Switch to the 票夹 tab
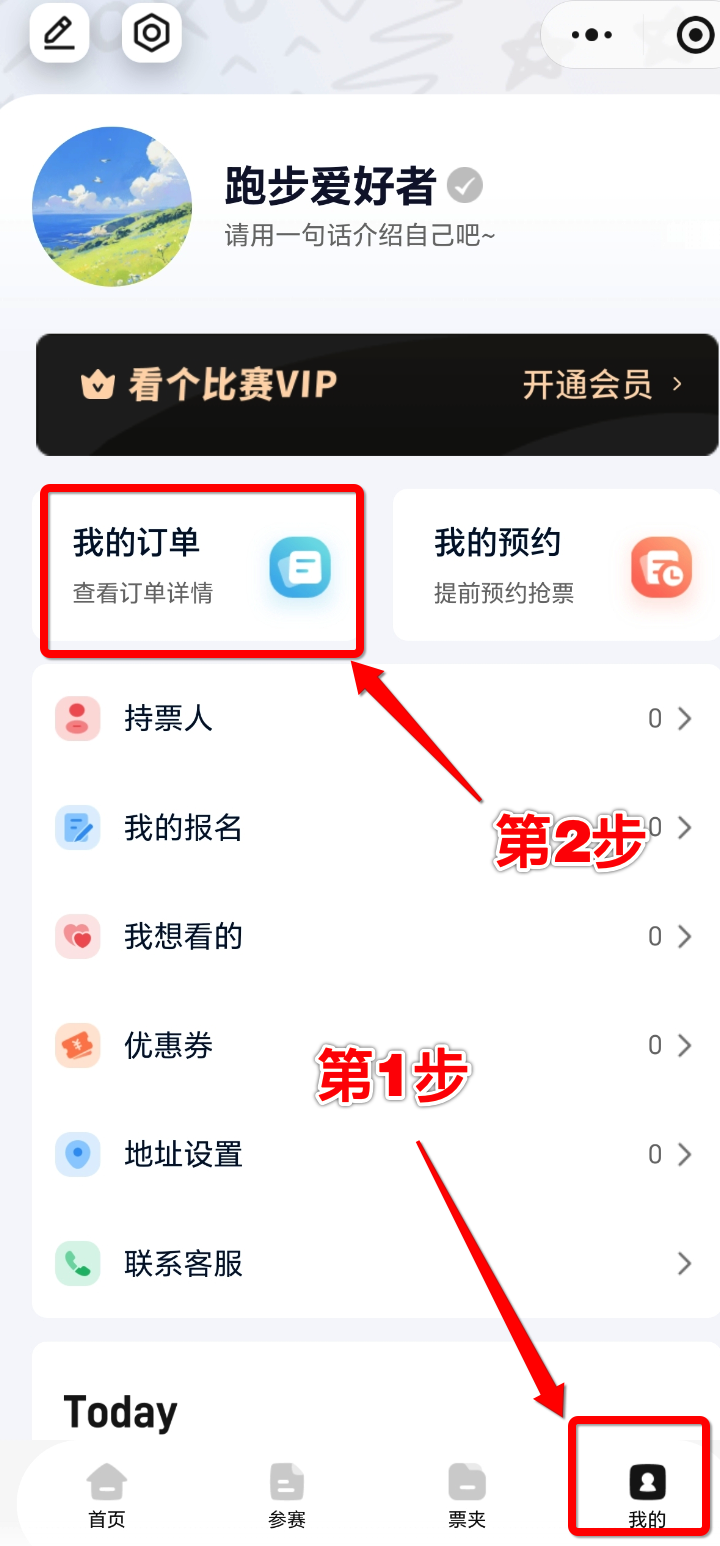This screenshot has width=720, height=1546. 467,1495
